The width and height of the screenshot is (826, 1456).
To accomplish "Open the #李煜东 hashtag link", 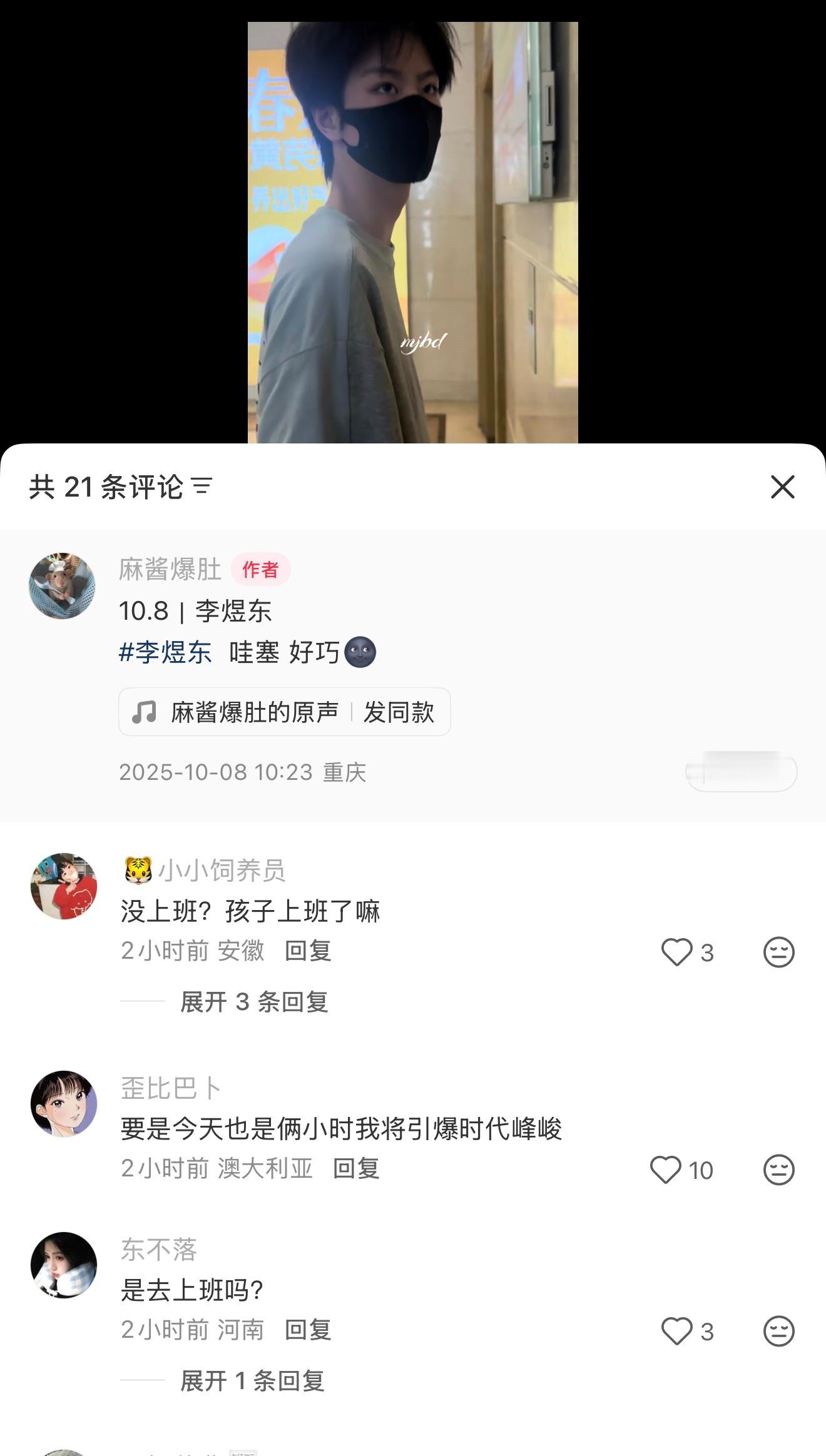I will point(165,652).
